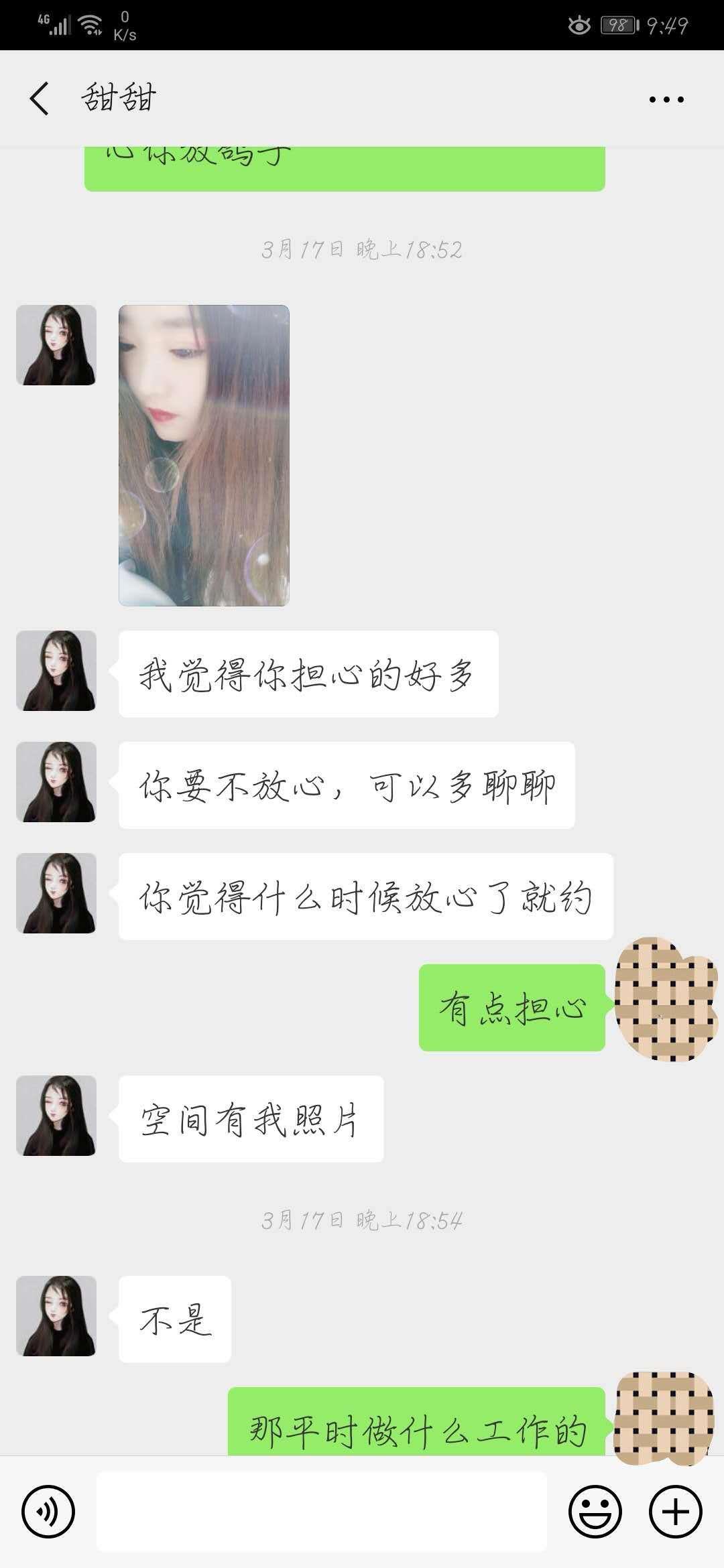Open the photo message sent in chat
Screen dimensions: 724x1568
(x=204, y=456)
